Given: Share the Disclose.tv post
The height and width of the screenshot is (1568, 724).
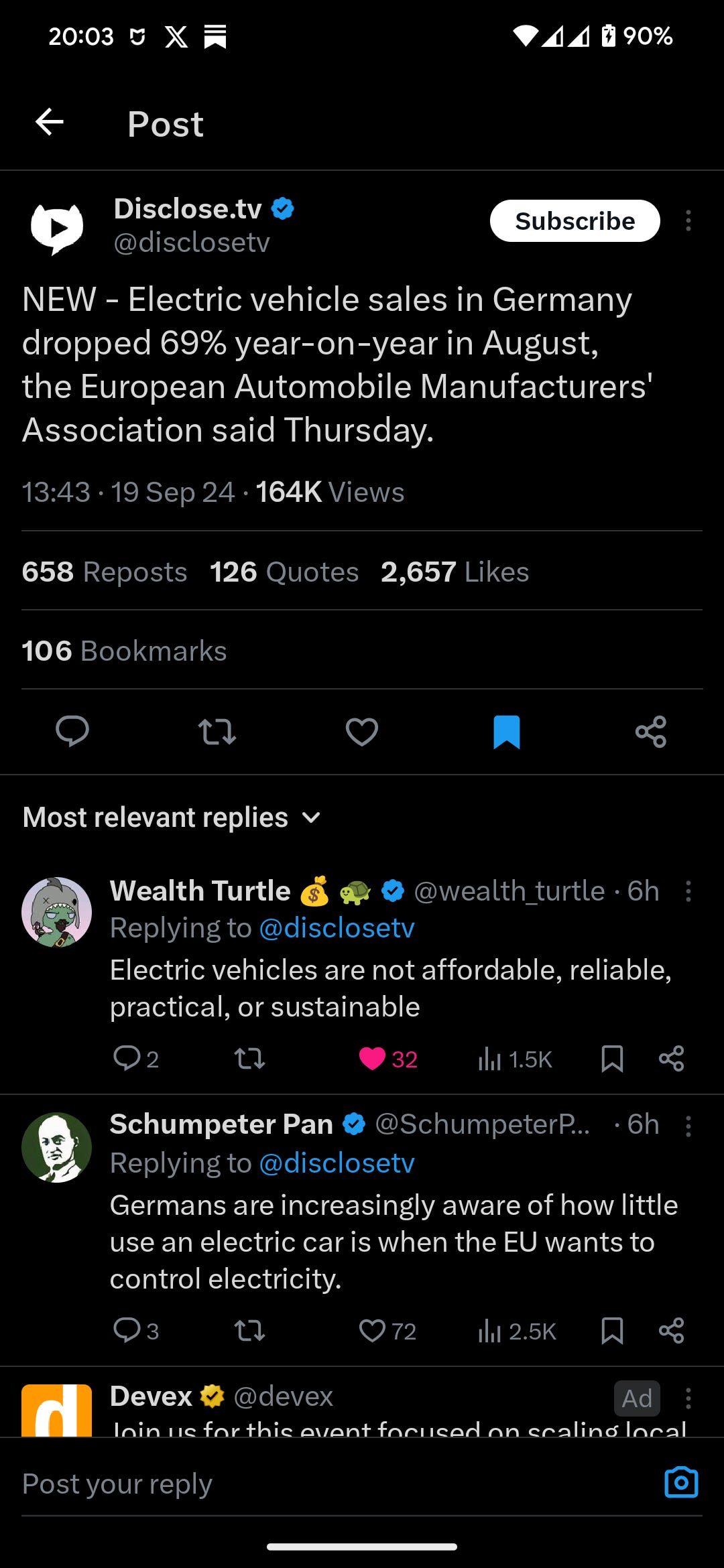Looking at the screenshot, I should (651, 731).
